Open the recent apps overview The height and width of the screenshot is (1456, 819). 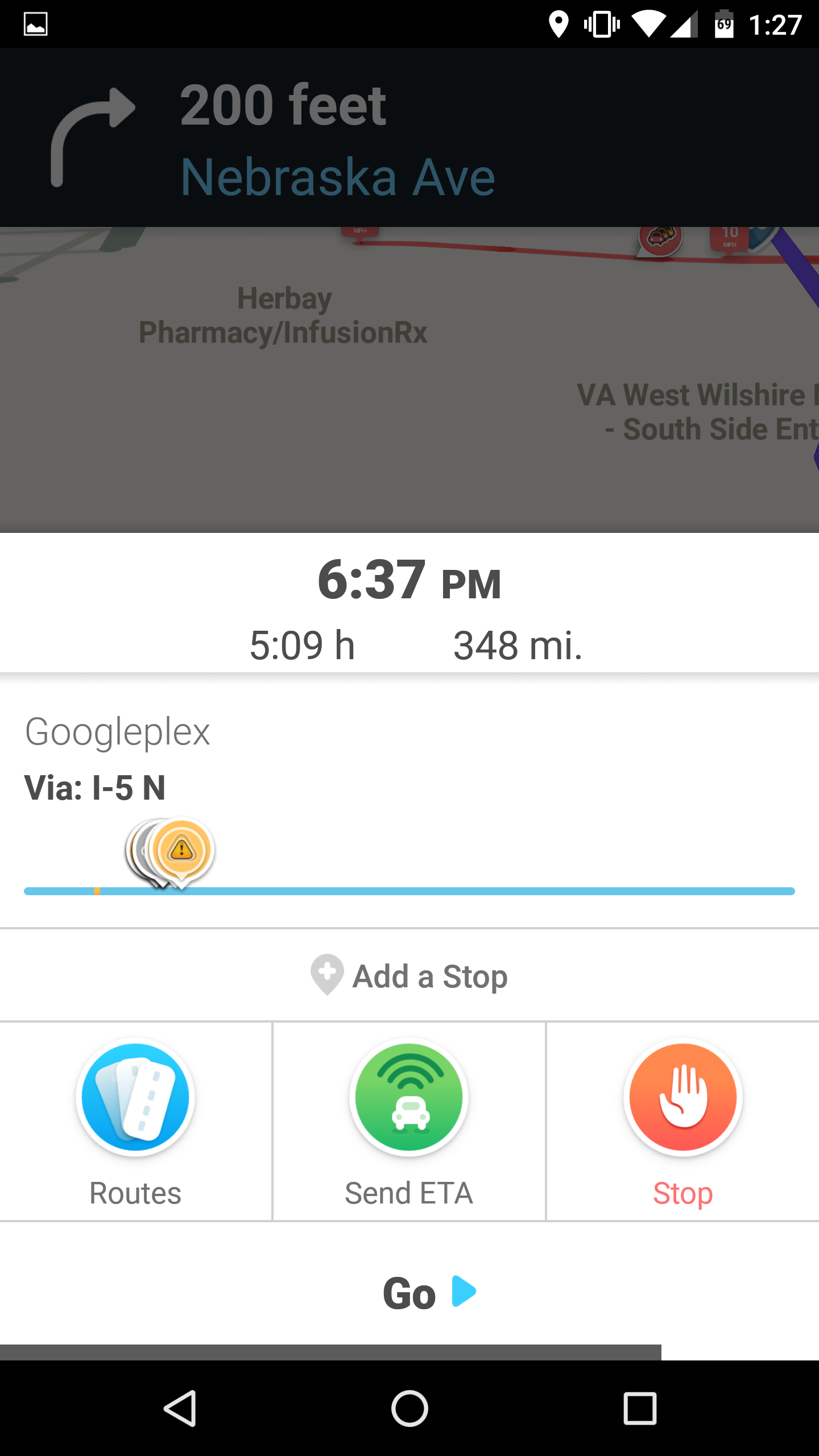[x=640, y=1408]
